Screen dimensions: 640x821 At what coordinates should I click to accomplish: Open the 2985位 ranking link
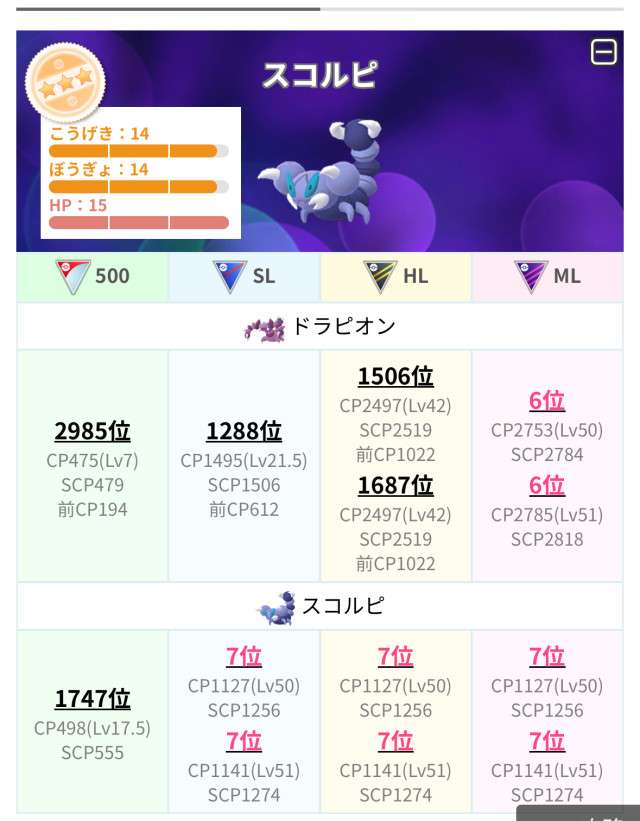(x=92, y=431)
